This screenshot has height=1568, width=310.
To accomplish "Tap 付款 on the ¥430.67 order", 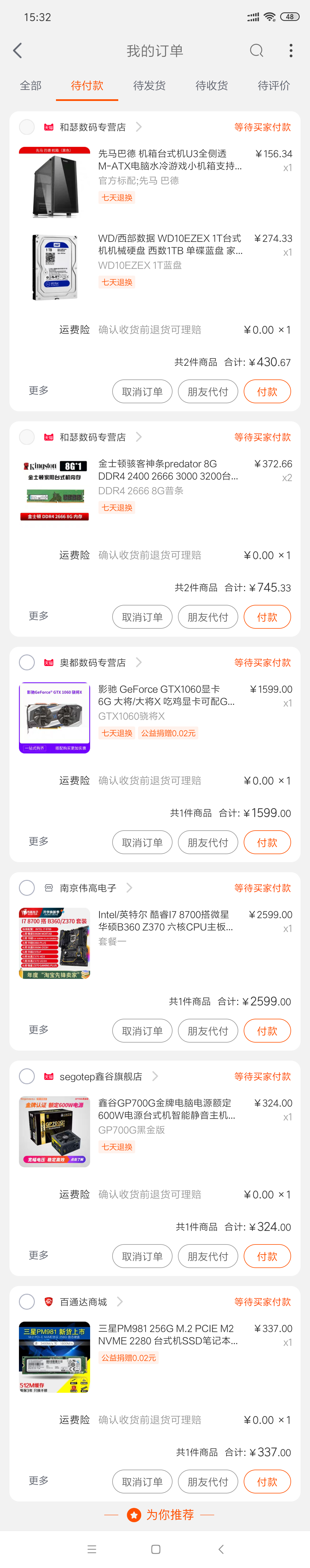I will (x=267, y=391).
